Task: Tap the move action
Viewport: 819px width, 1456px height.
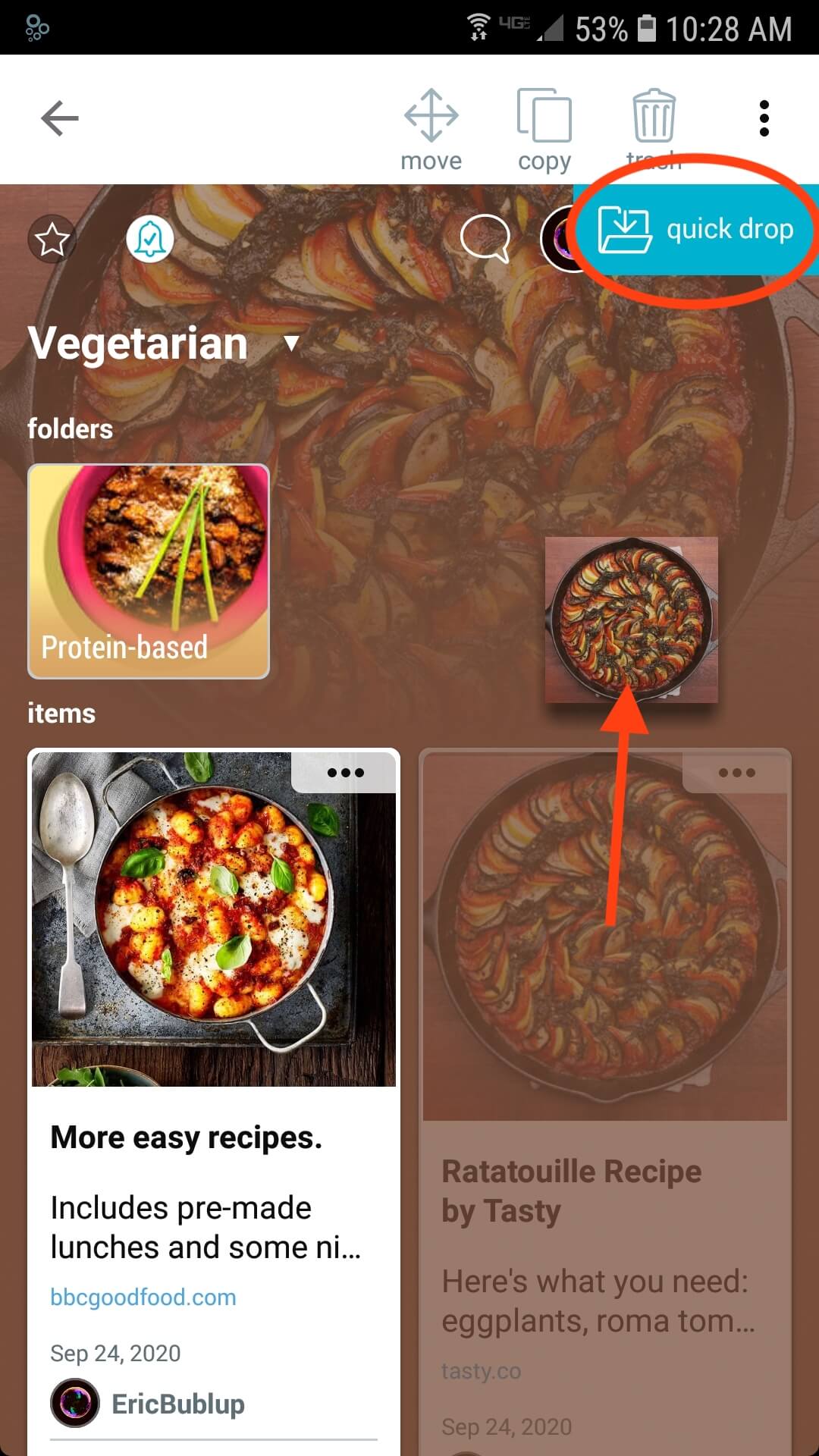Action: click(x=431, y=129)
